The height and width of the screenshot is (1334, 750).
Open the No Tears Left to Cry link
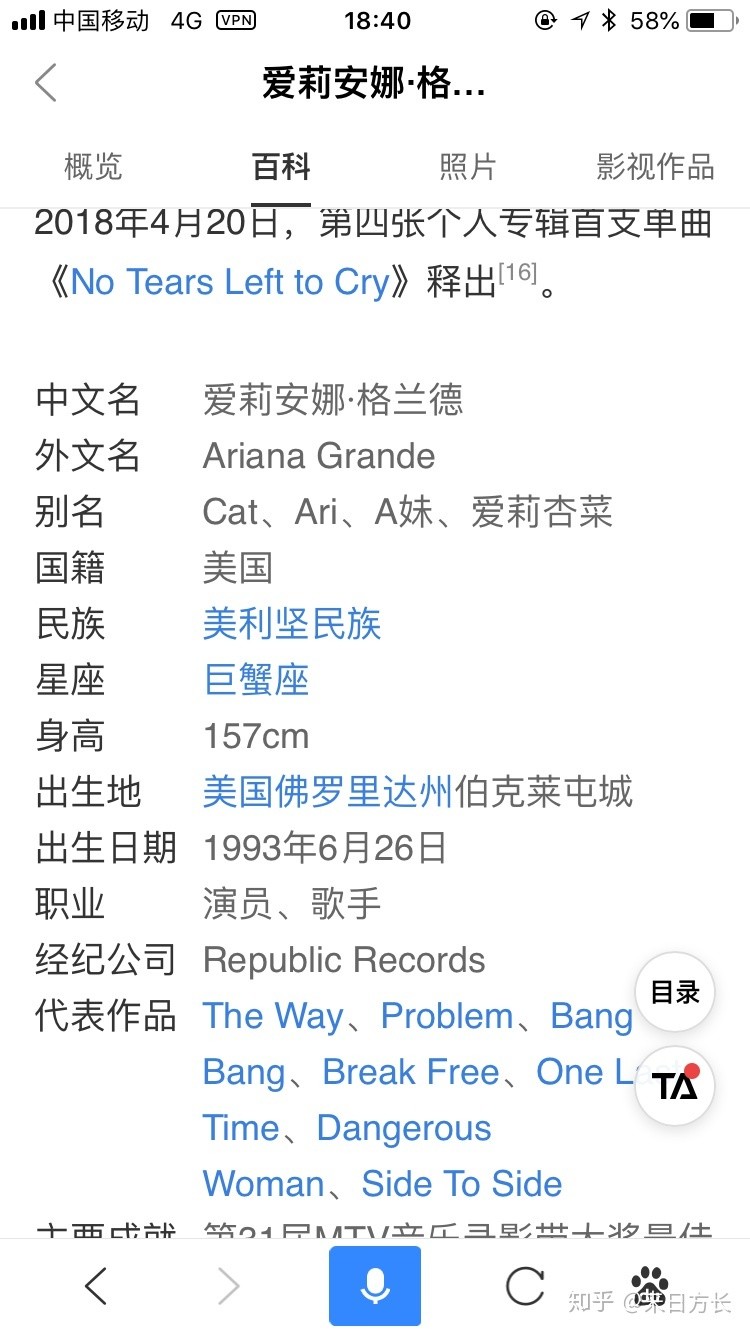[229, 283]
